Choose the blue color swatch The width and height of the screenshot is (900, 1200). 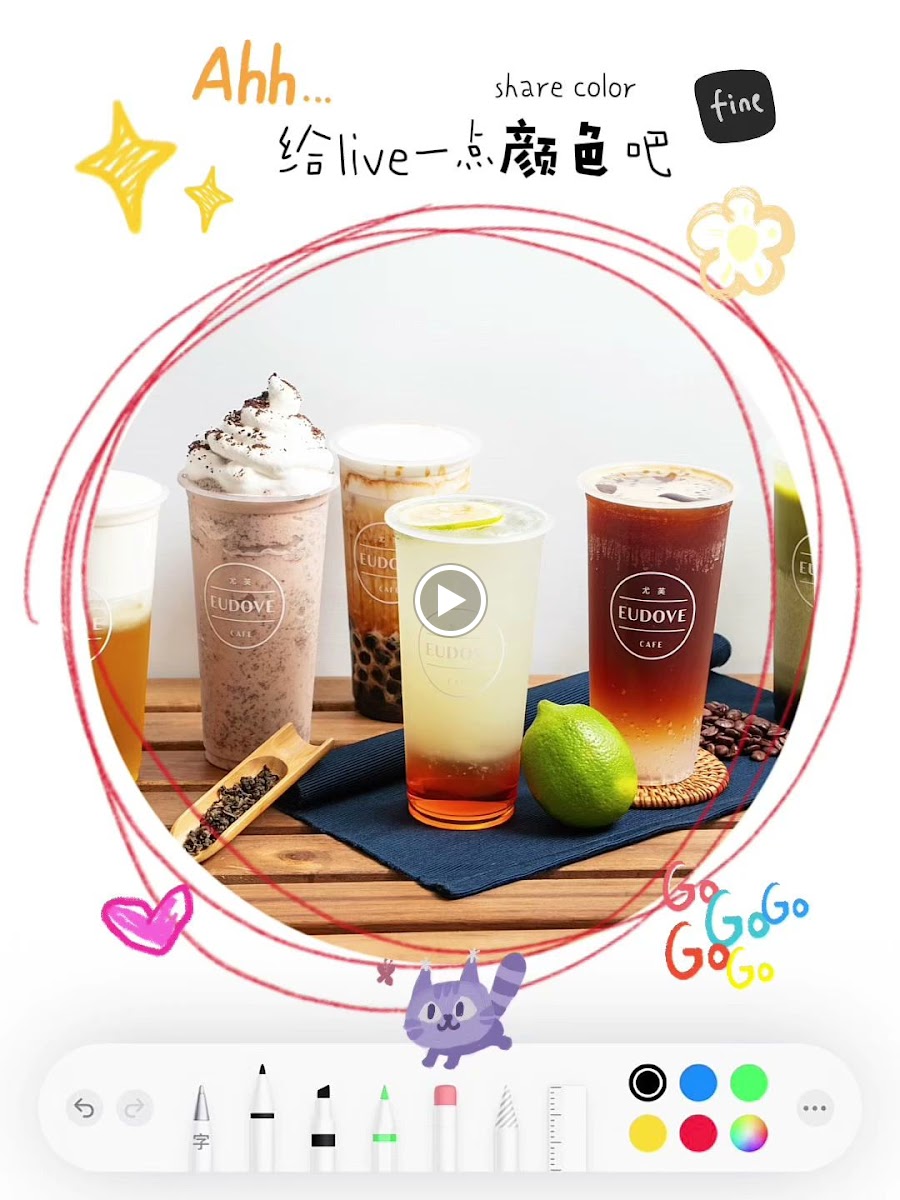(x=698, y=1082)
